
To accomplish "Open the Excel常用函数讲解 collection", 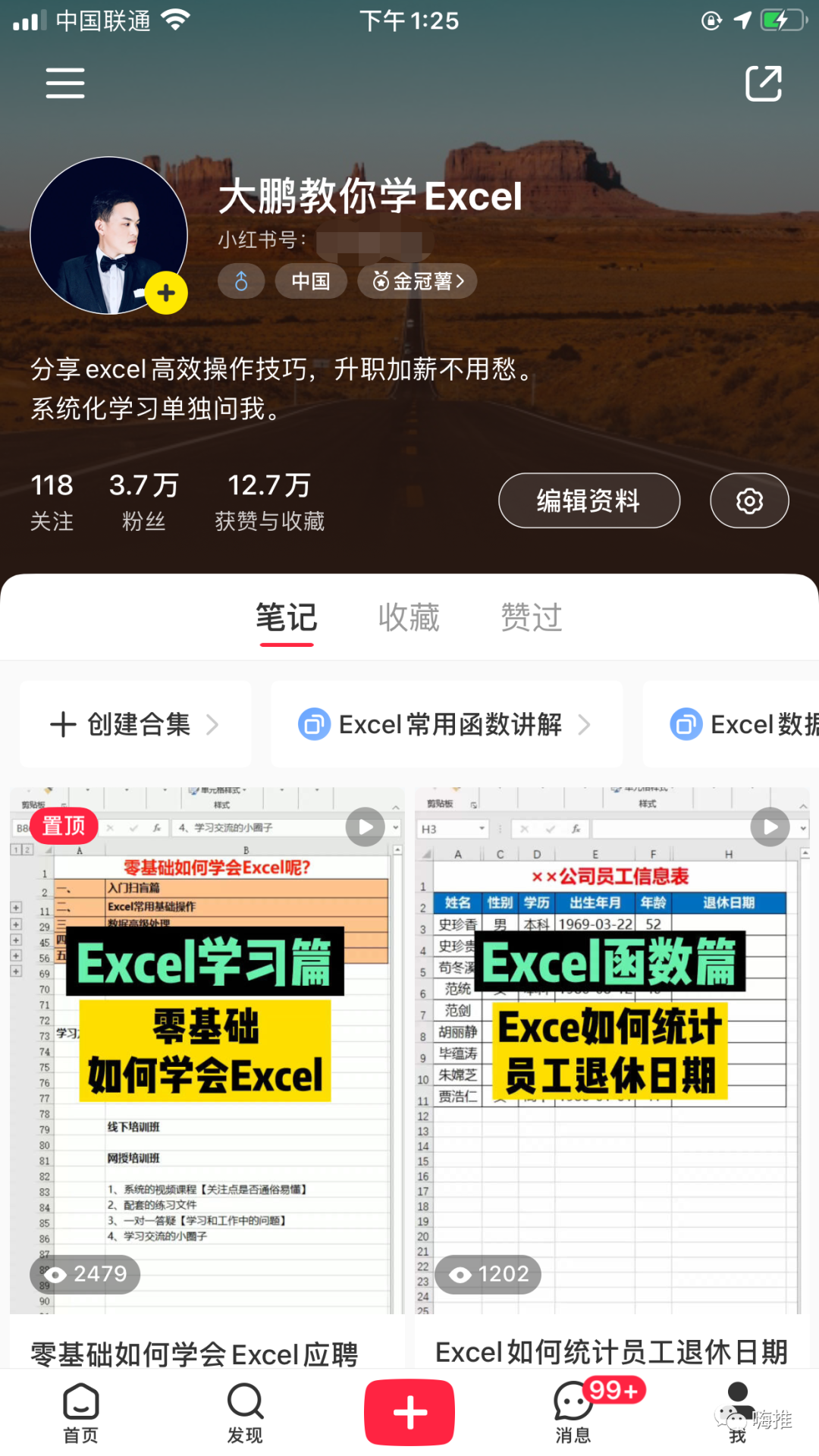I will 446,724.
